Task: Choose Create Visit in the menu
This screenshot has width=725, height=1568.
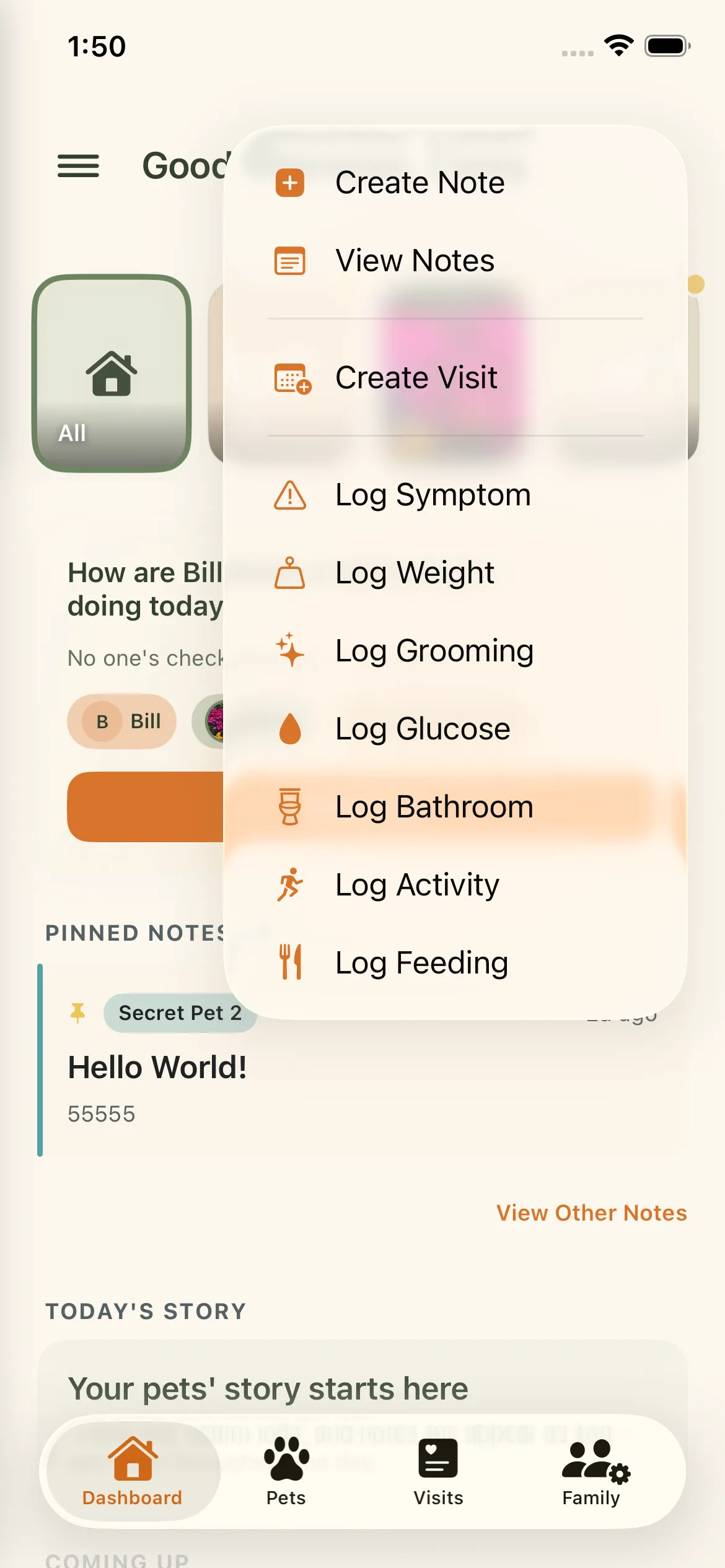Action: pyautogui.click(x=416, y=378)
